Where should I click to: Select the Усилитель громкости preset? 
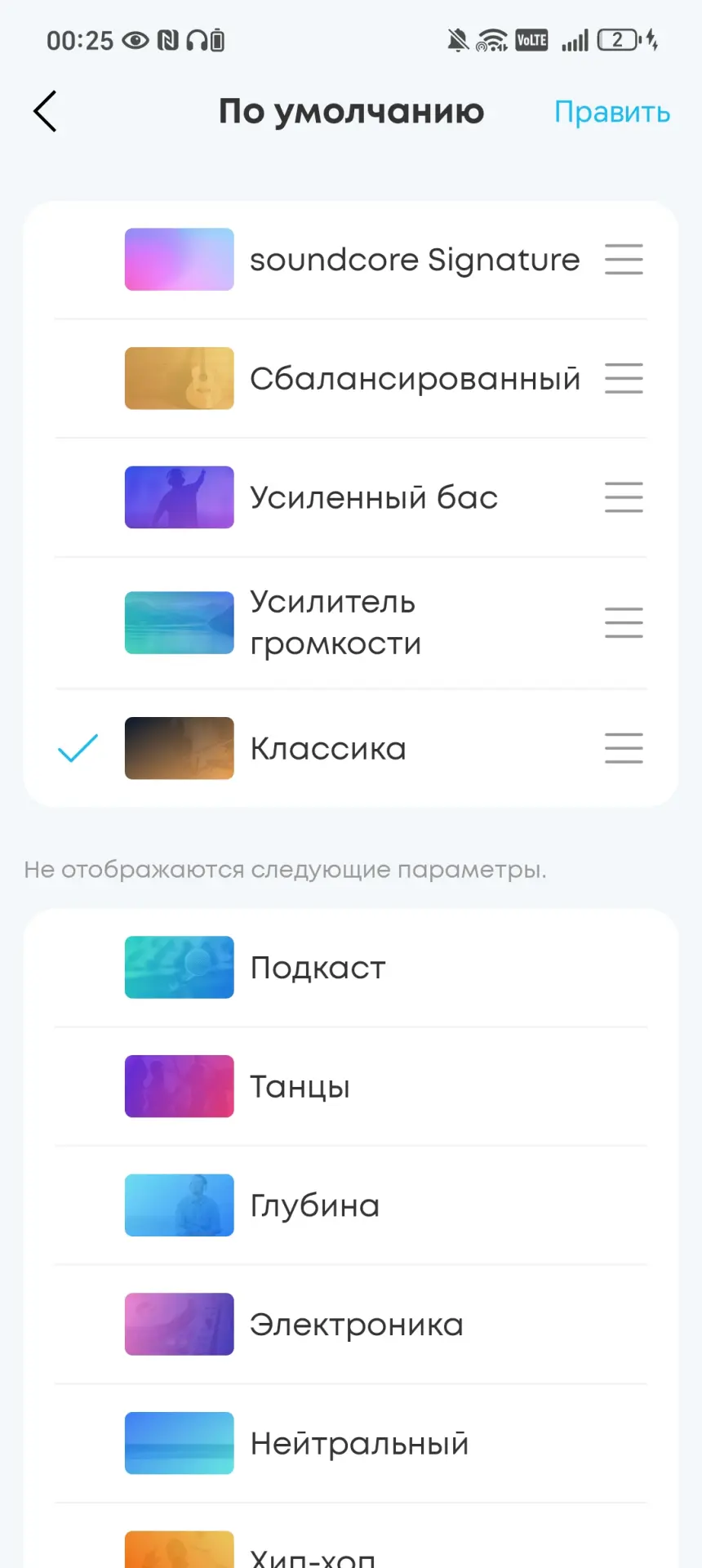335,622
